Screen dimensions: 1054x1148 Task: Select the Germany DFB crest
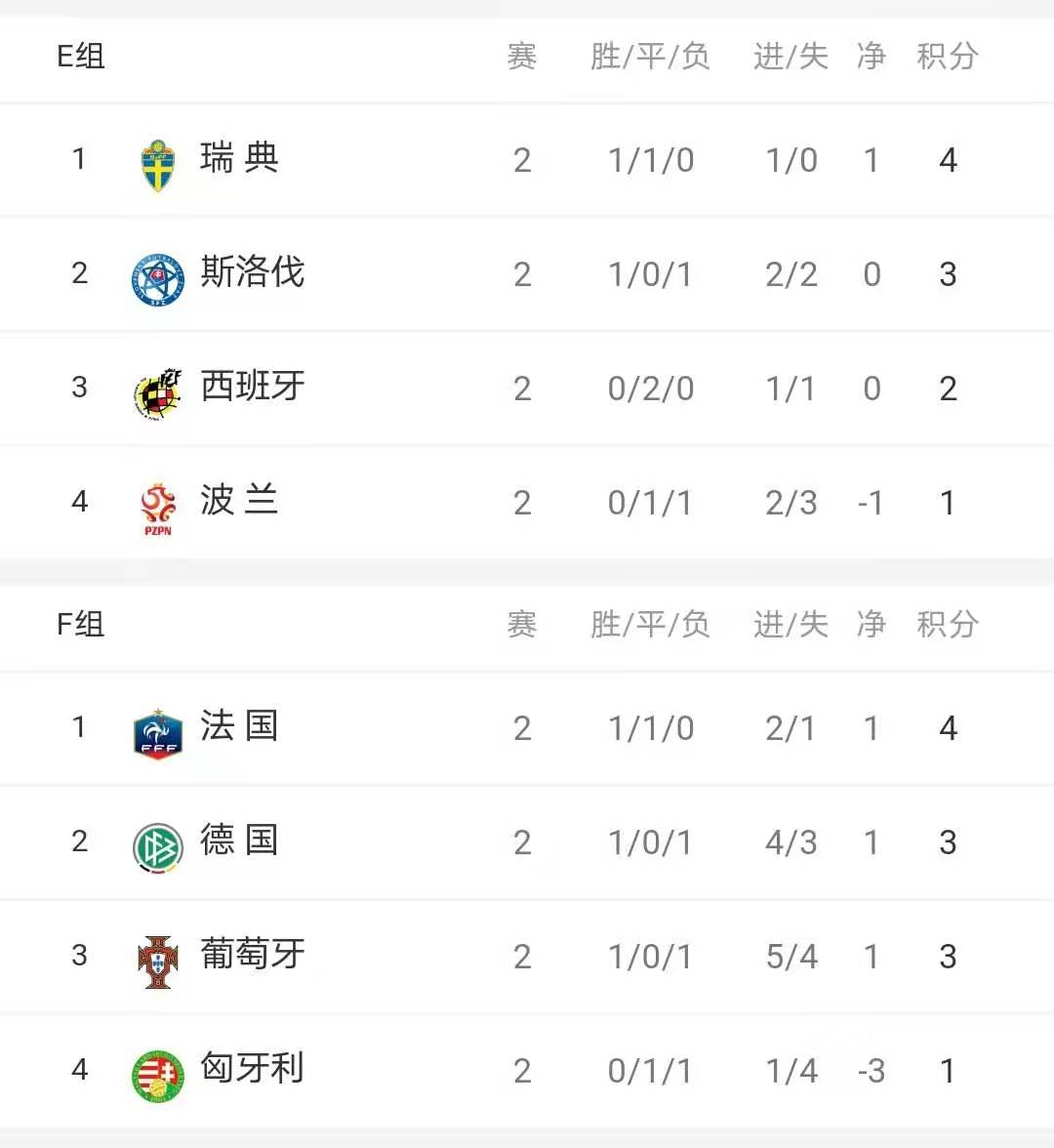pos(156,841)
